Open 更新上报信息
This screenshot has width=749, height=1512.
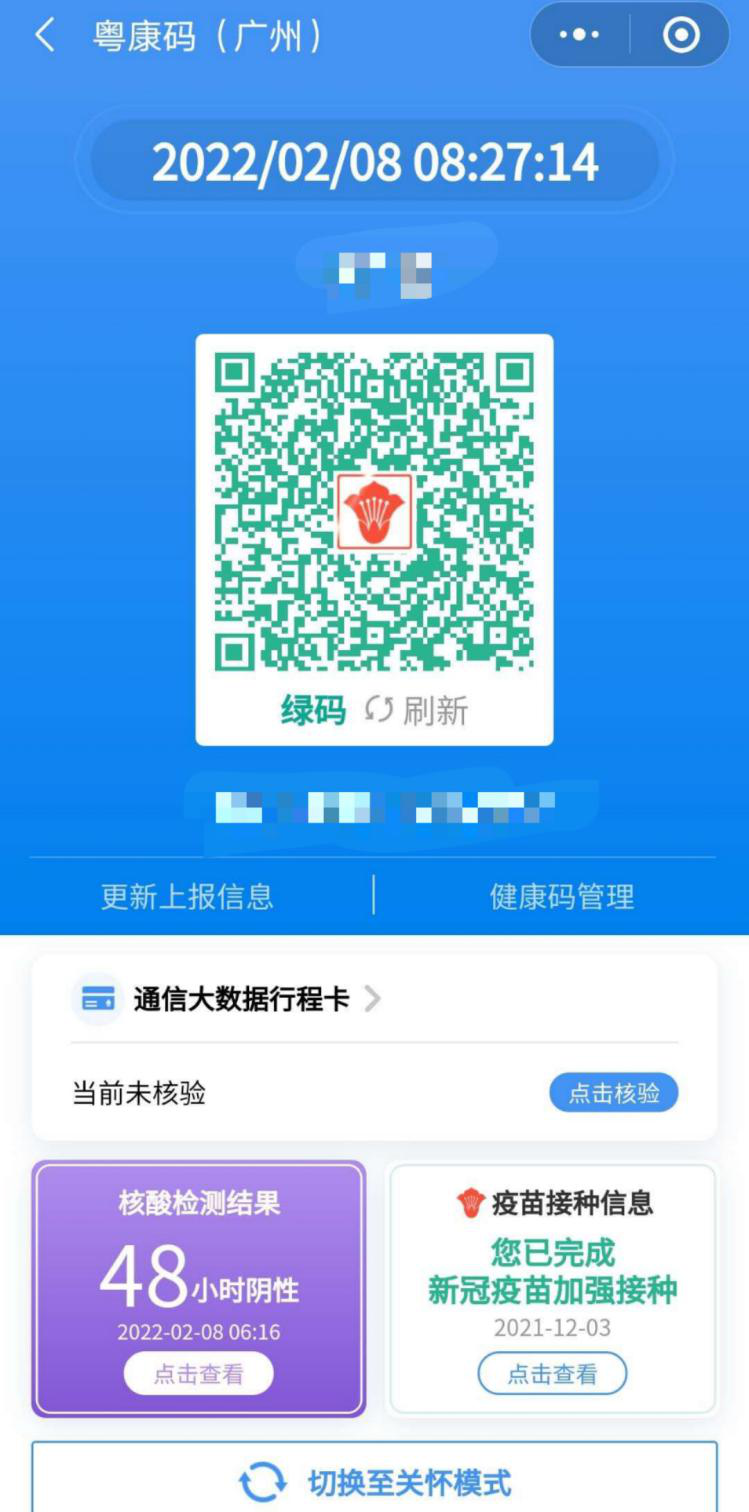coord(187,896)
